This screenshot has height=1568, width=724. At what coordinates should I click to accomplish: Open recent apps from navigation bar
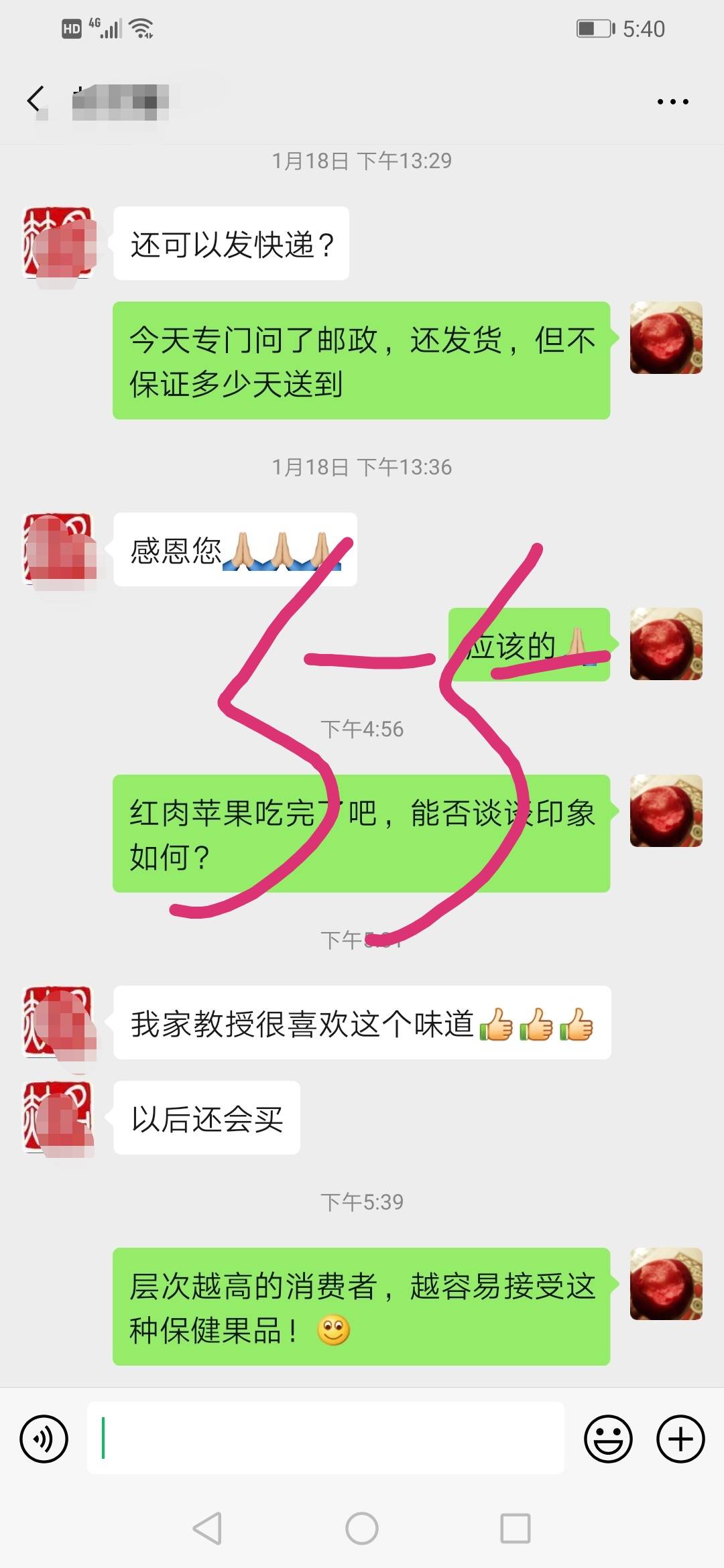pyautogui.click(x=516, y=1528)
